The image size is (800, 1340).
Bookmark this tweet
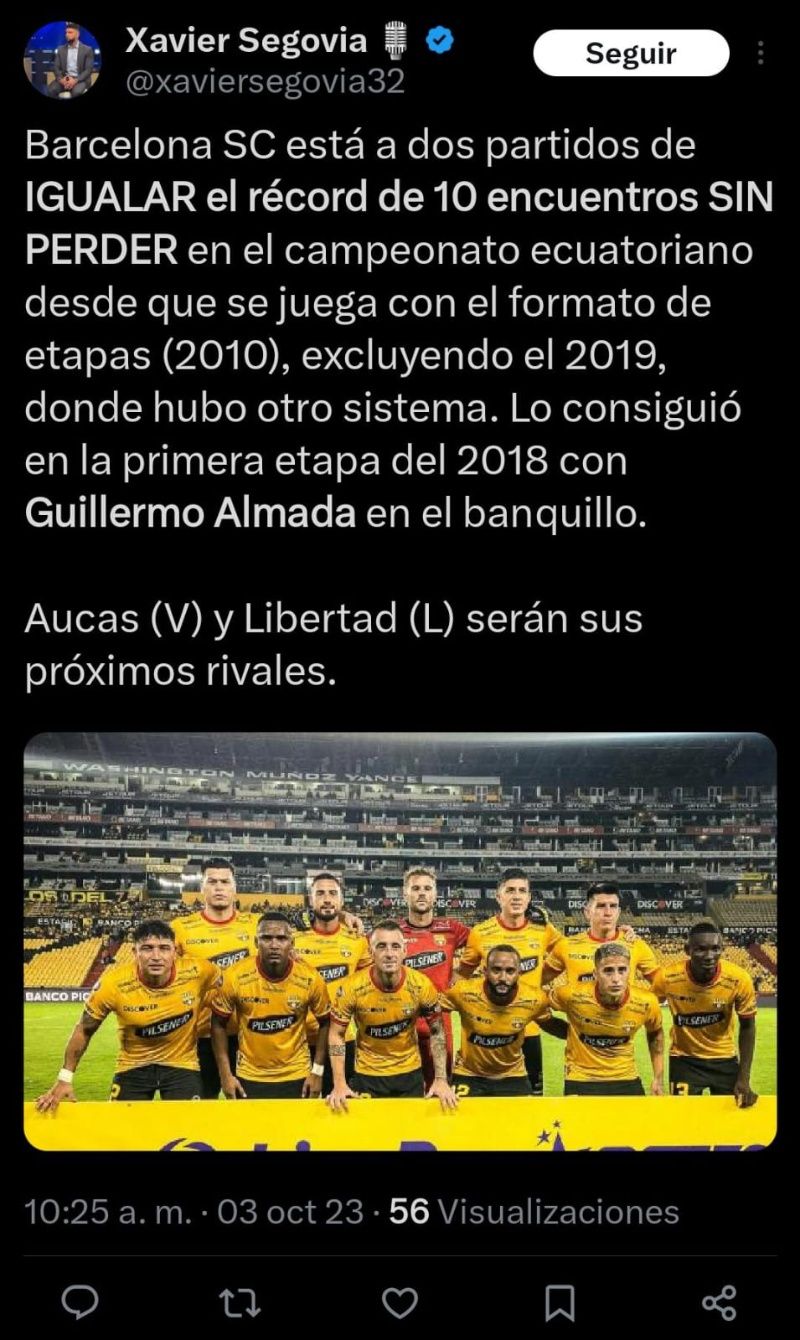[x=559, y=1302]
